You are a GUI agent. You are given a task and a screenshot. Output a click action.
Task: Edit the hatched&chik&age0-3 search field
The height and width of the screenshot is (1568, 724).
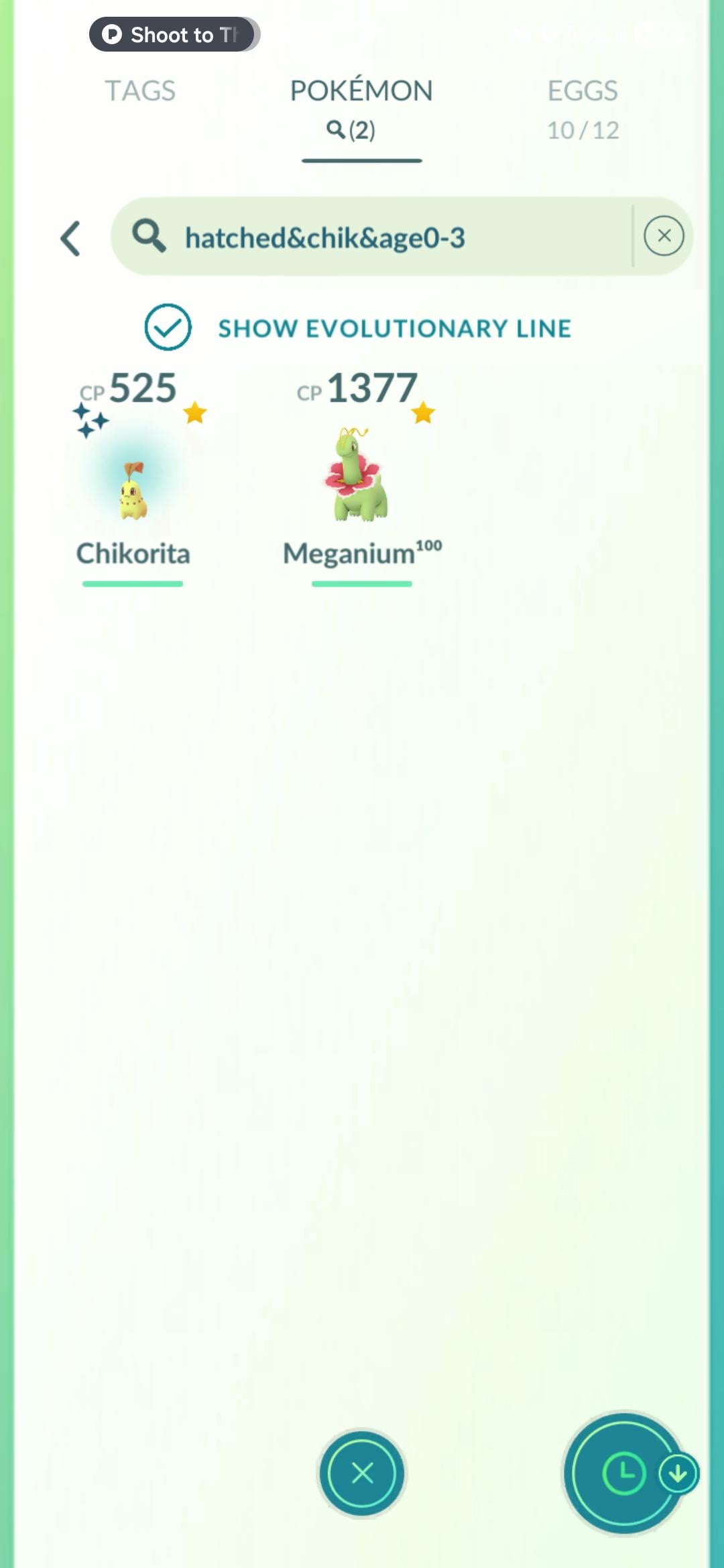point(375,237)
